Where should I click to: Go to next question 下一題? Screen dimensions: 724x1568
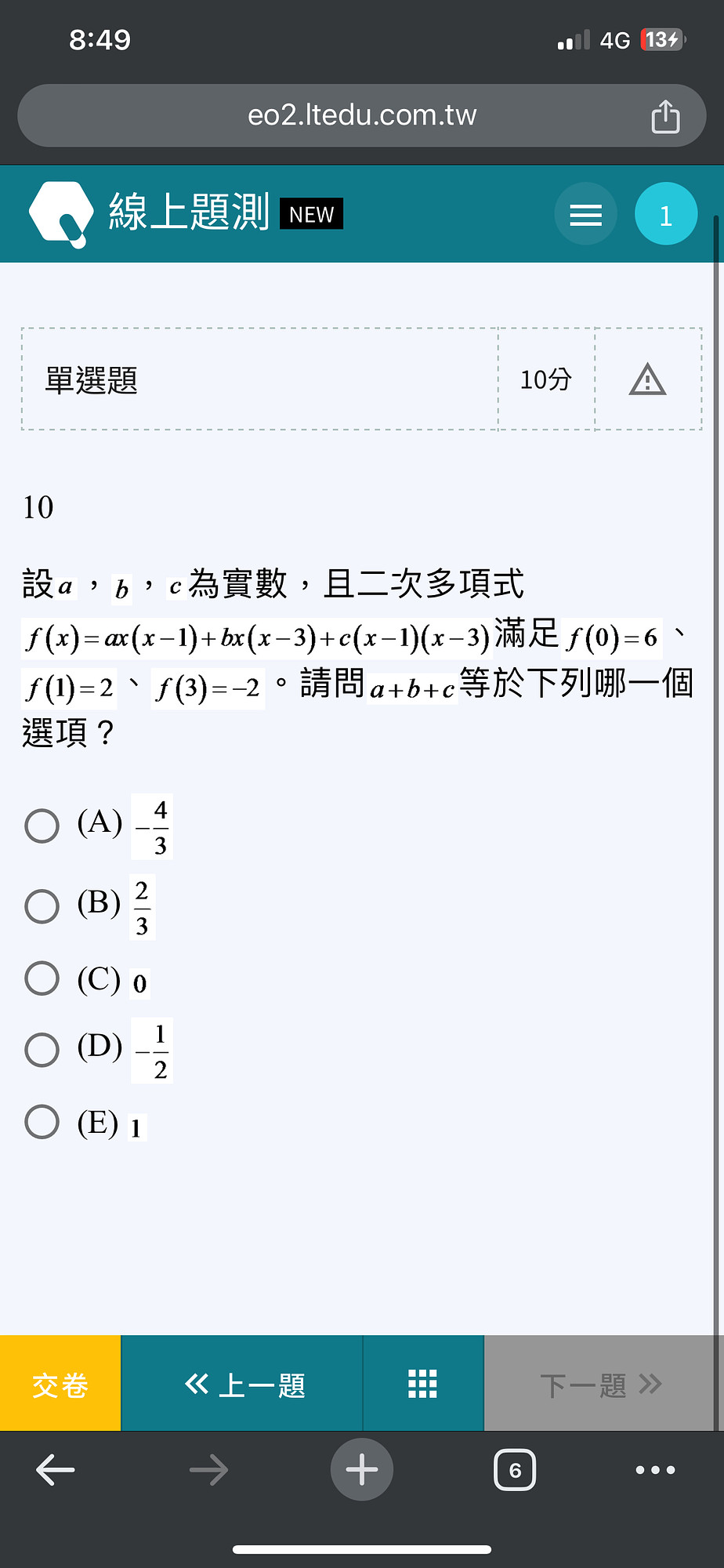coord(599,1384)
